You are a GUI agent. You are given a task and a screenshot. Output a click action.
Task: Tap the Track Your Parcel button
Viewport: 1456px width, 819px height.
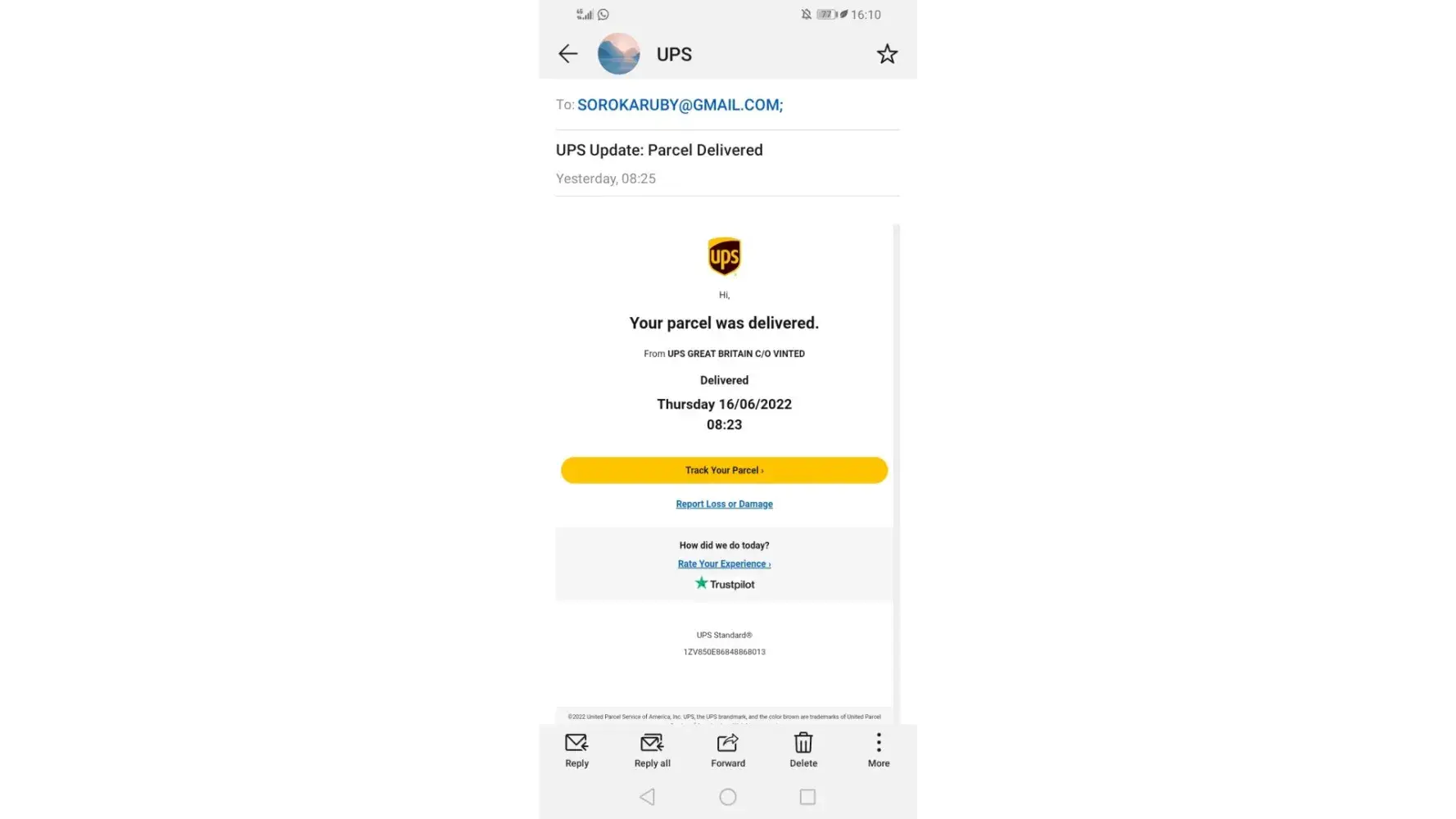(724, 470)
